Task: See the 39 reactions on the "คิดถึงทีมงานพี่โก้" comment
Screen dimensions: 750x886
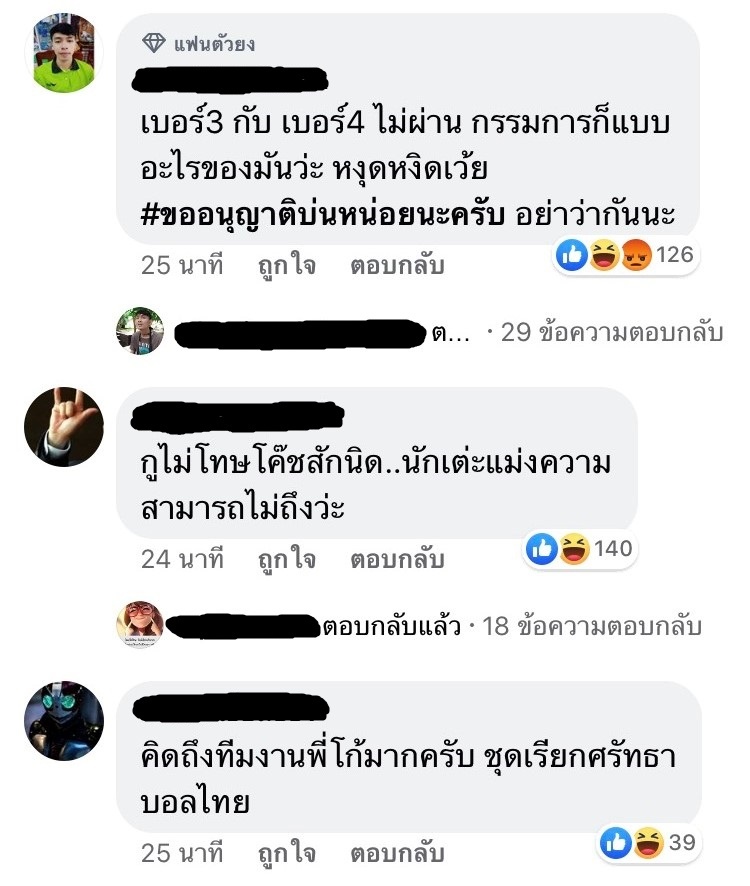Action: click(649, 843)
